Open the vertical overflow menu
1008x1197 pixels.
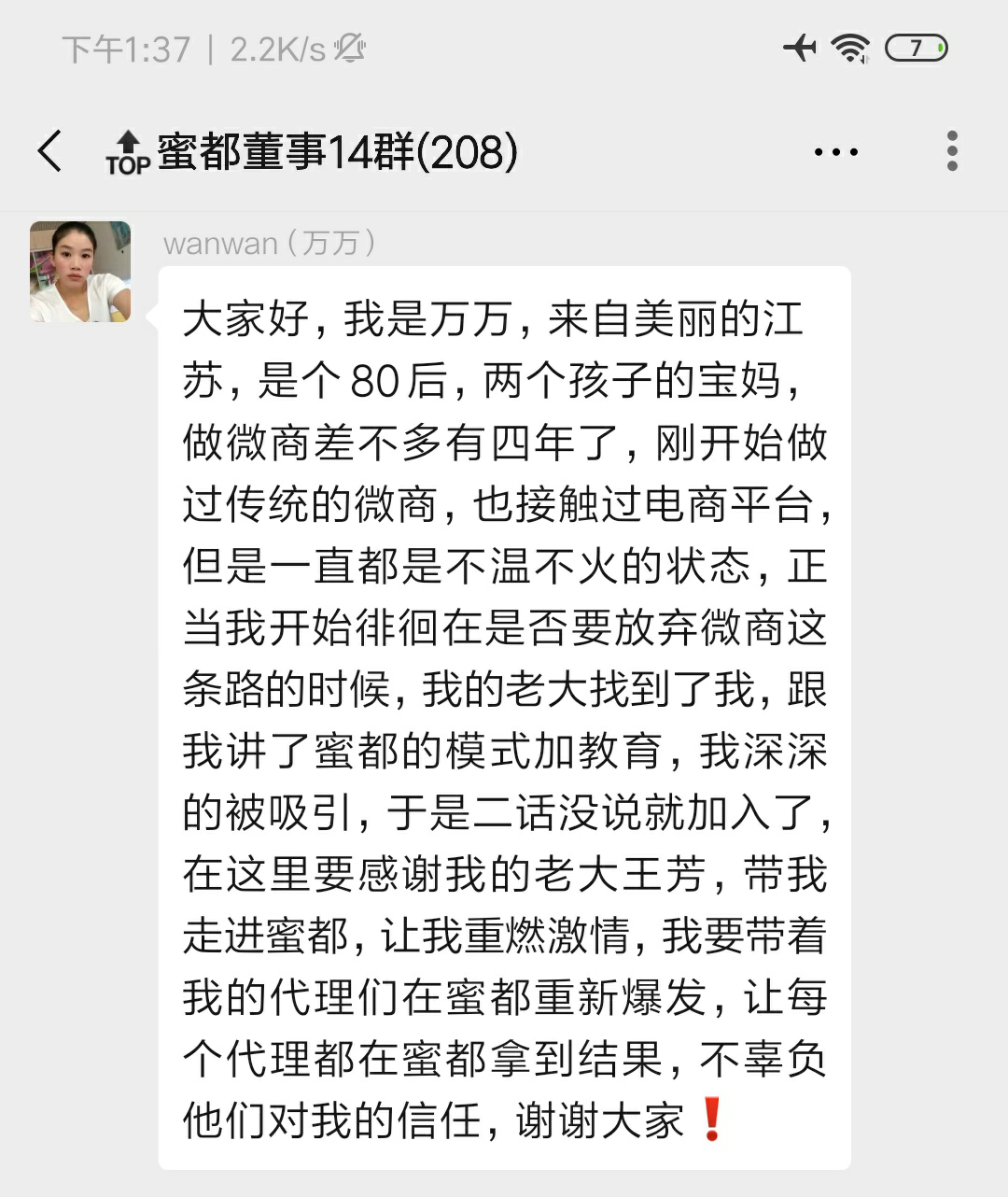click(x=951, y=151)
